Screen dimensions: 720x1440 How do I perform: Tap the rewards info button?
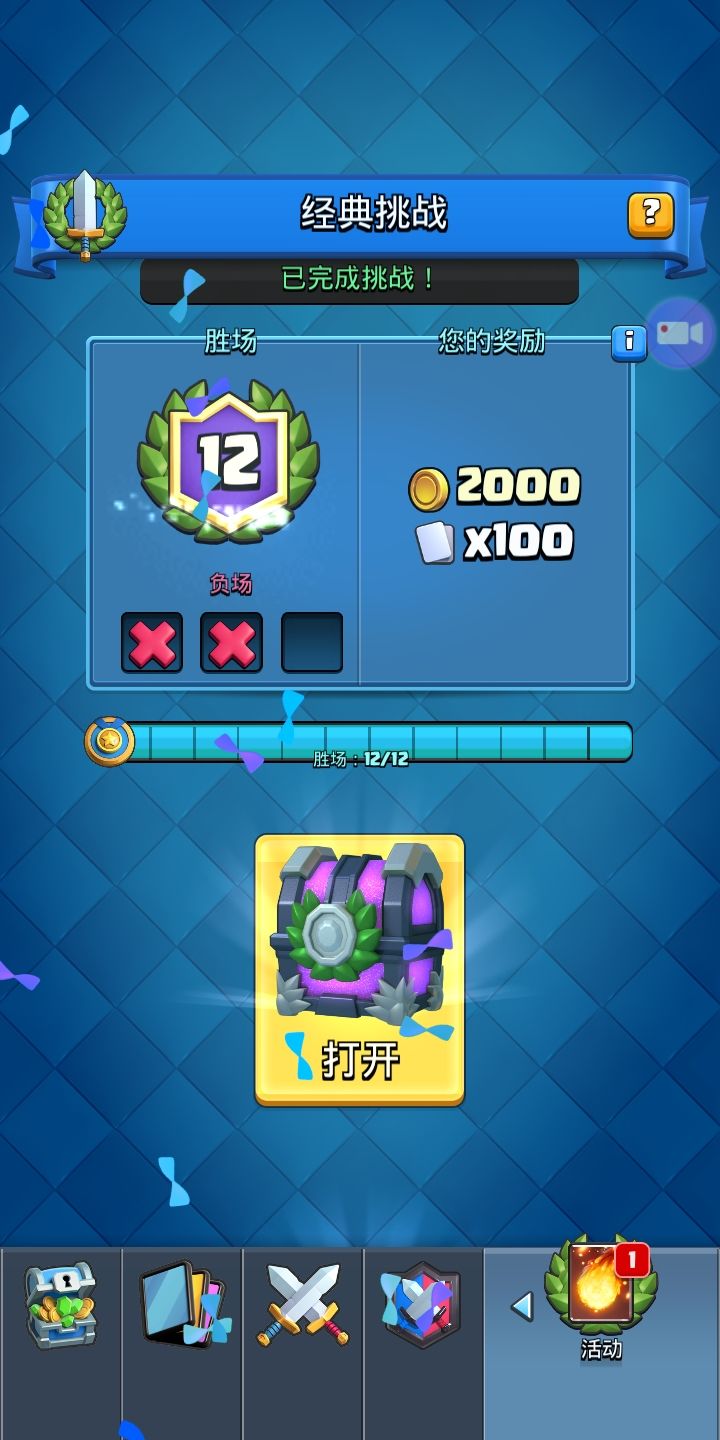(x=629, y=342)
